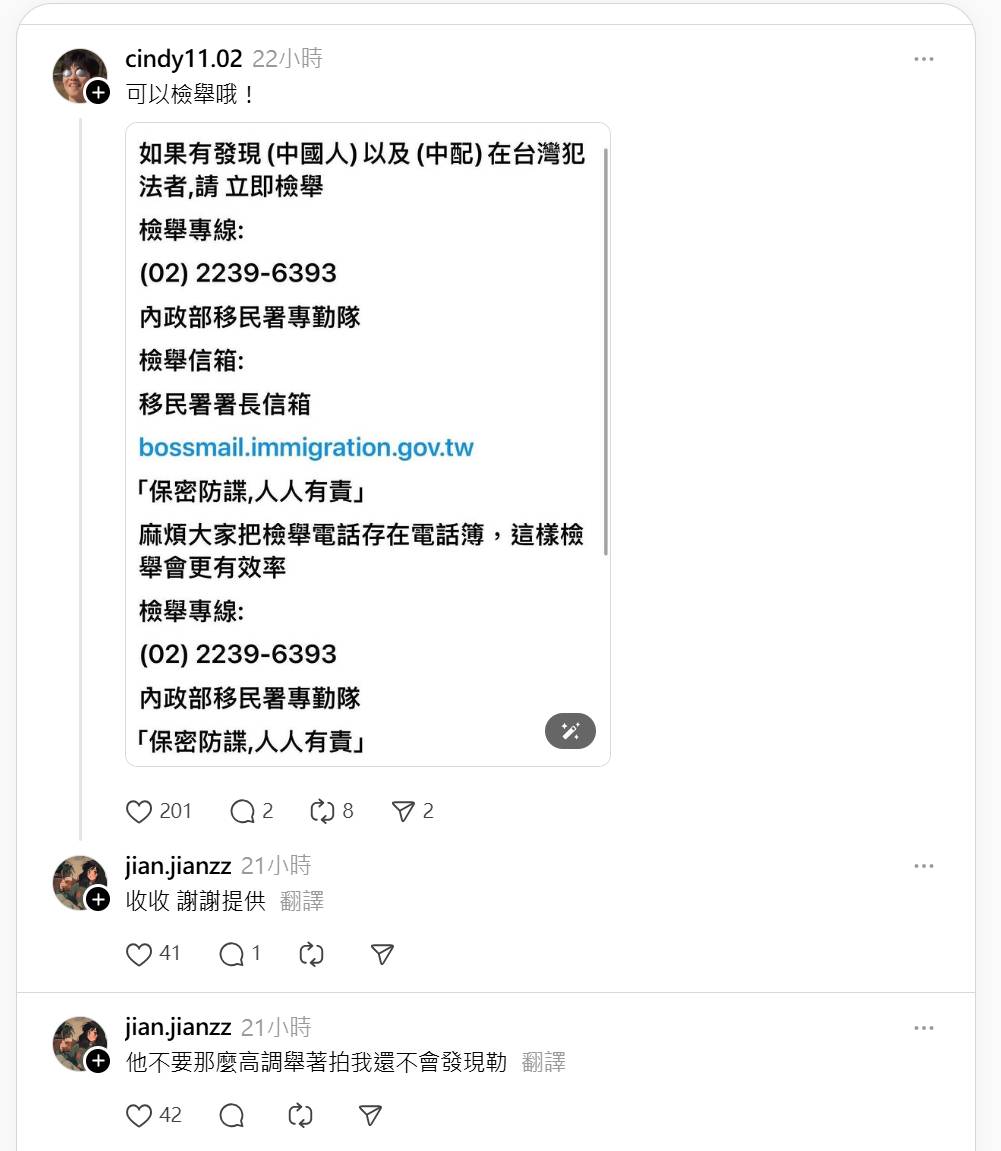This screenshot has height=1151, width=1001.
Task: Repost the "收收 謝謝提供" comment
Action: coord(311,955)
